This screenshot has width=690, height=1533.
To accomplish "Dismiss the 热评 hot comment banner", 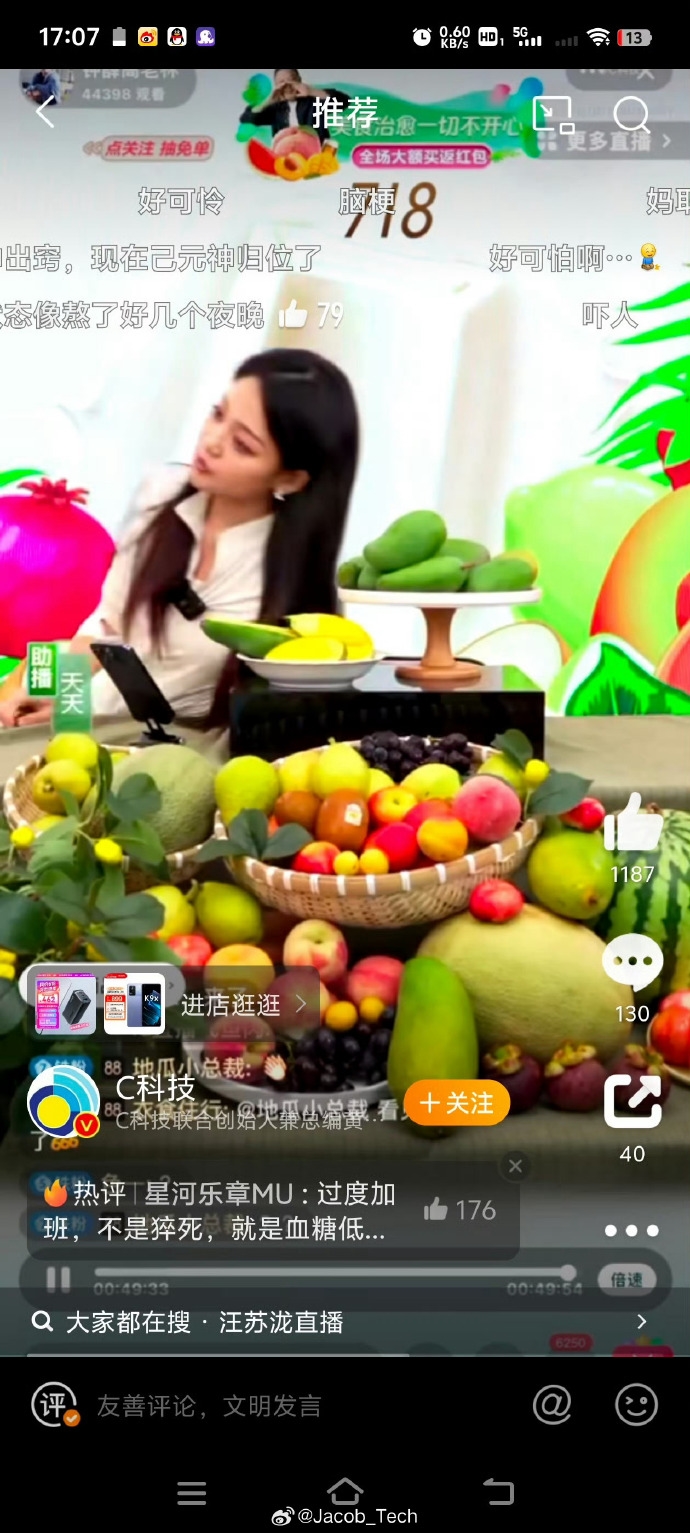I will tap(515, 1166).
